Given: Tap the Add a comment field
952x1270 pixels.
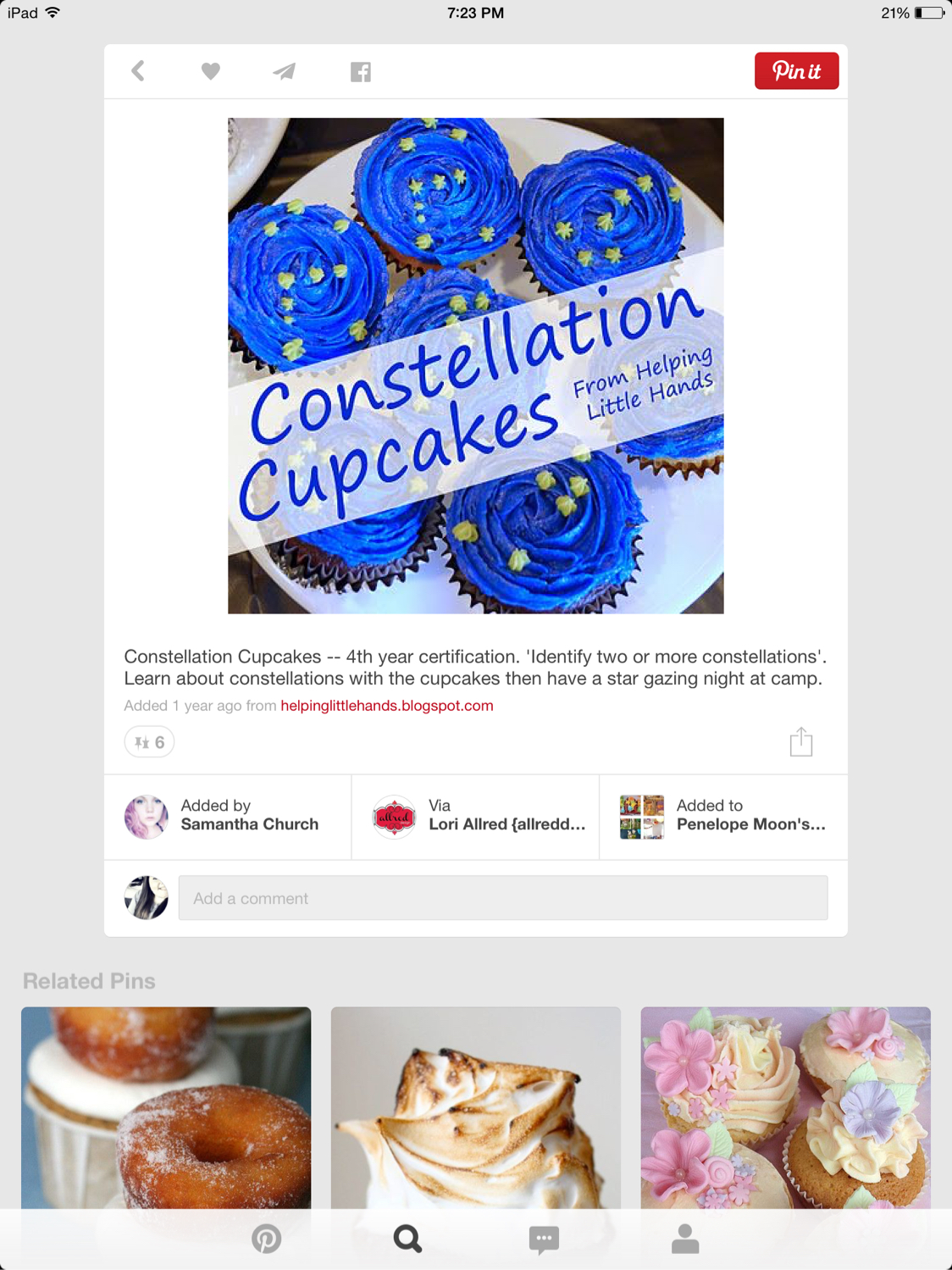Looking at the screenshot, I should pyautogui.click(x=502, y=898).
